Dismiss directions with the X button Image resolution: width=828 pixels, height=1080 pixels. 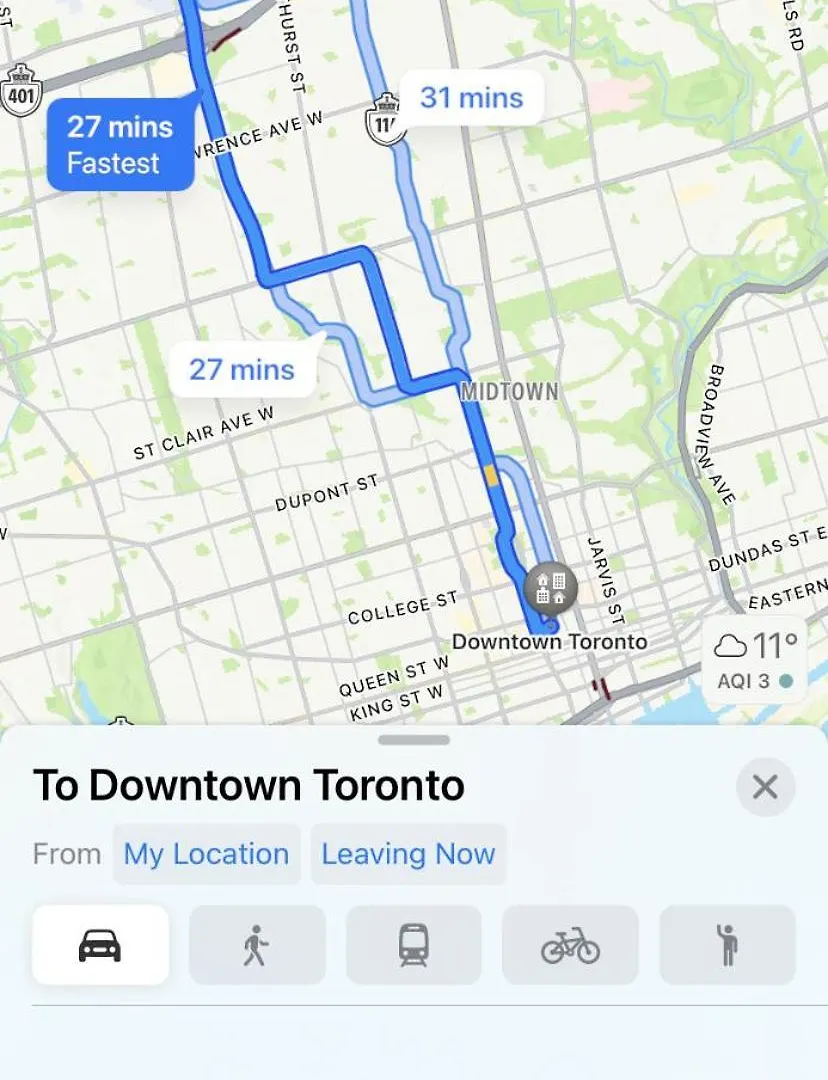[x=765, y=786]
